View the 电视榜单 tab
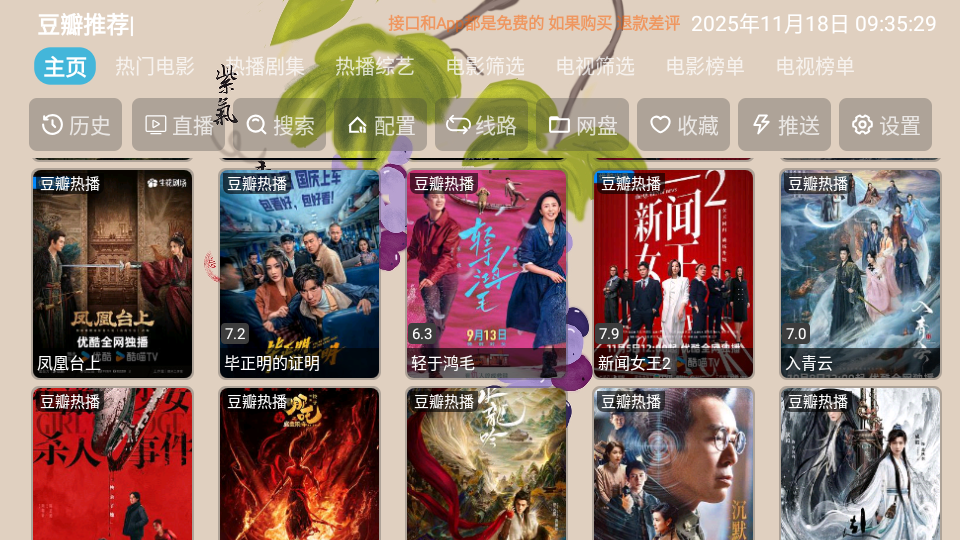The image size is (960, 540). (815, 67)
